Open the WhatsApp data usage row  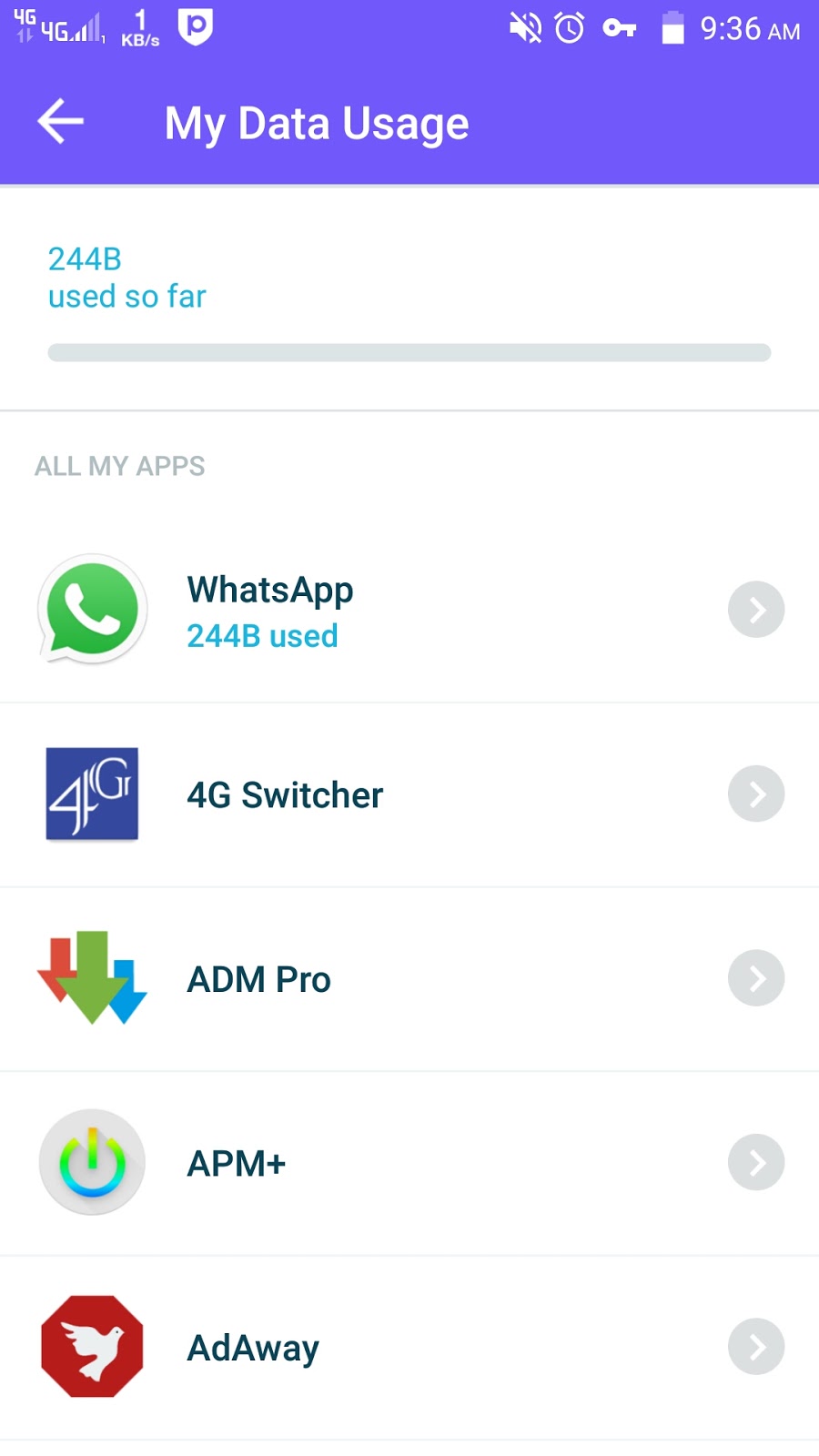pyautogui.click(x=409, y=610)
